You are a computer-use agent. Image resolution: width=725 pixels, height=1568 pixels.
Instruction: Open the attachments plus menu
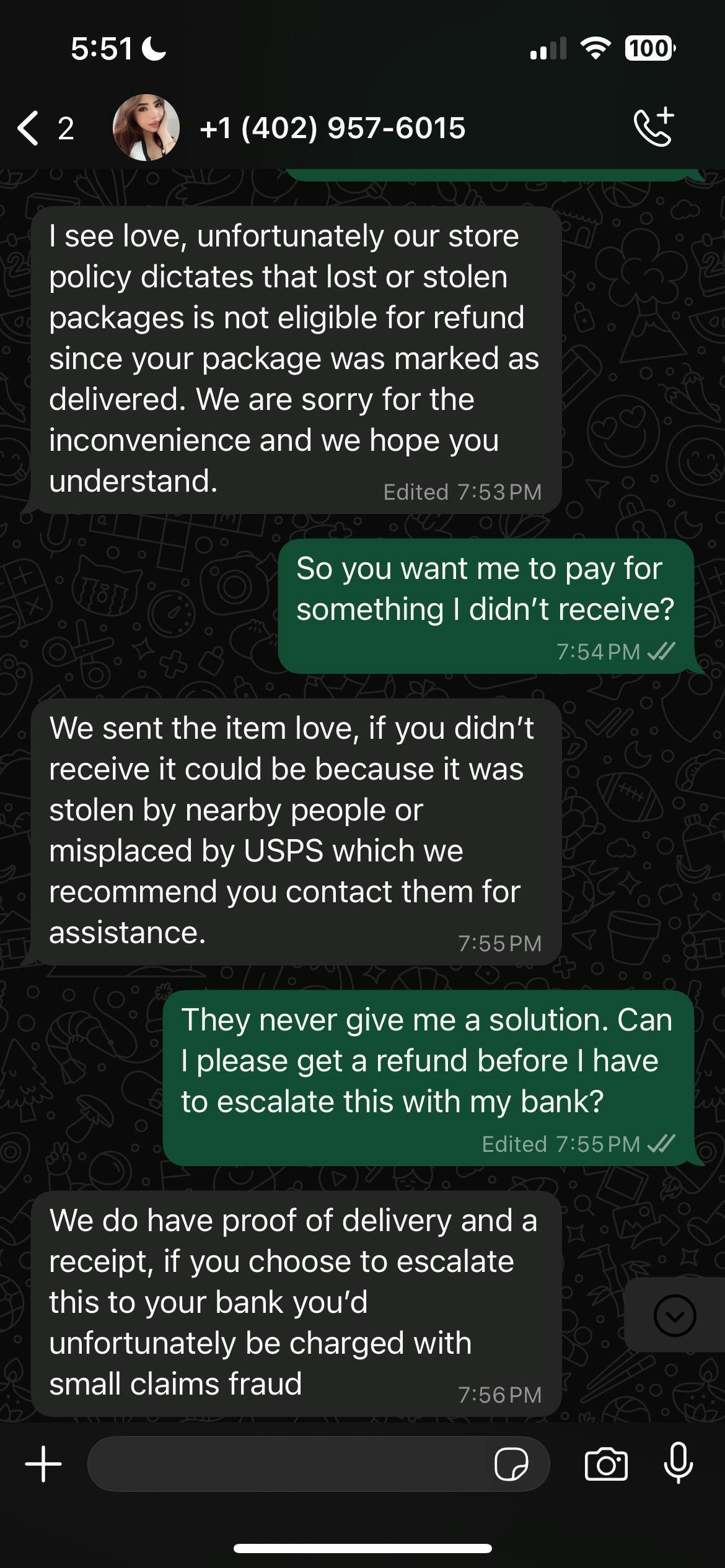coord(43,1464)
